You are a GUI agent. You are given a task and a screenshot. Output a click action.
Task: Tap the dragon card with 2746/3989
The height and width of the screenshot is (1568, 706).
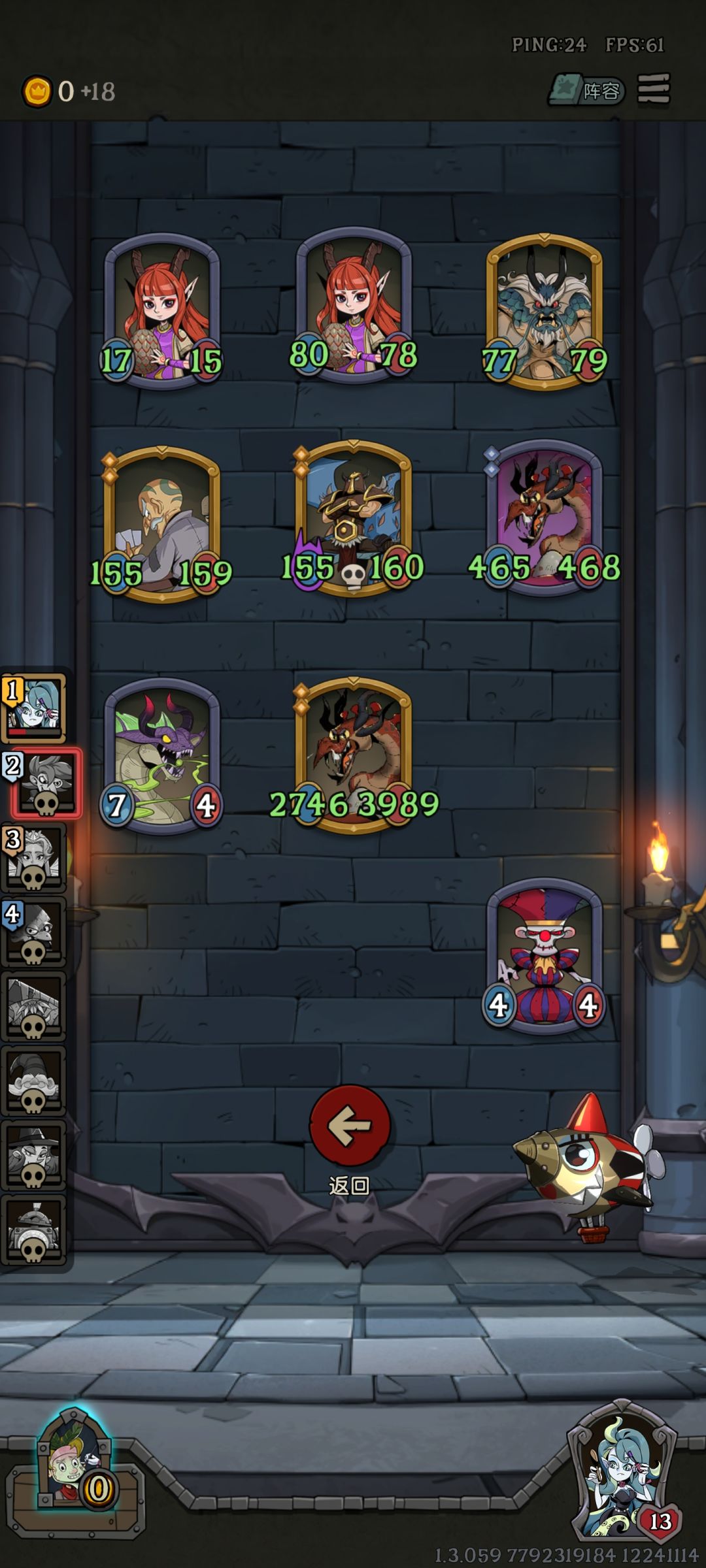tap(354, 756)
